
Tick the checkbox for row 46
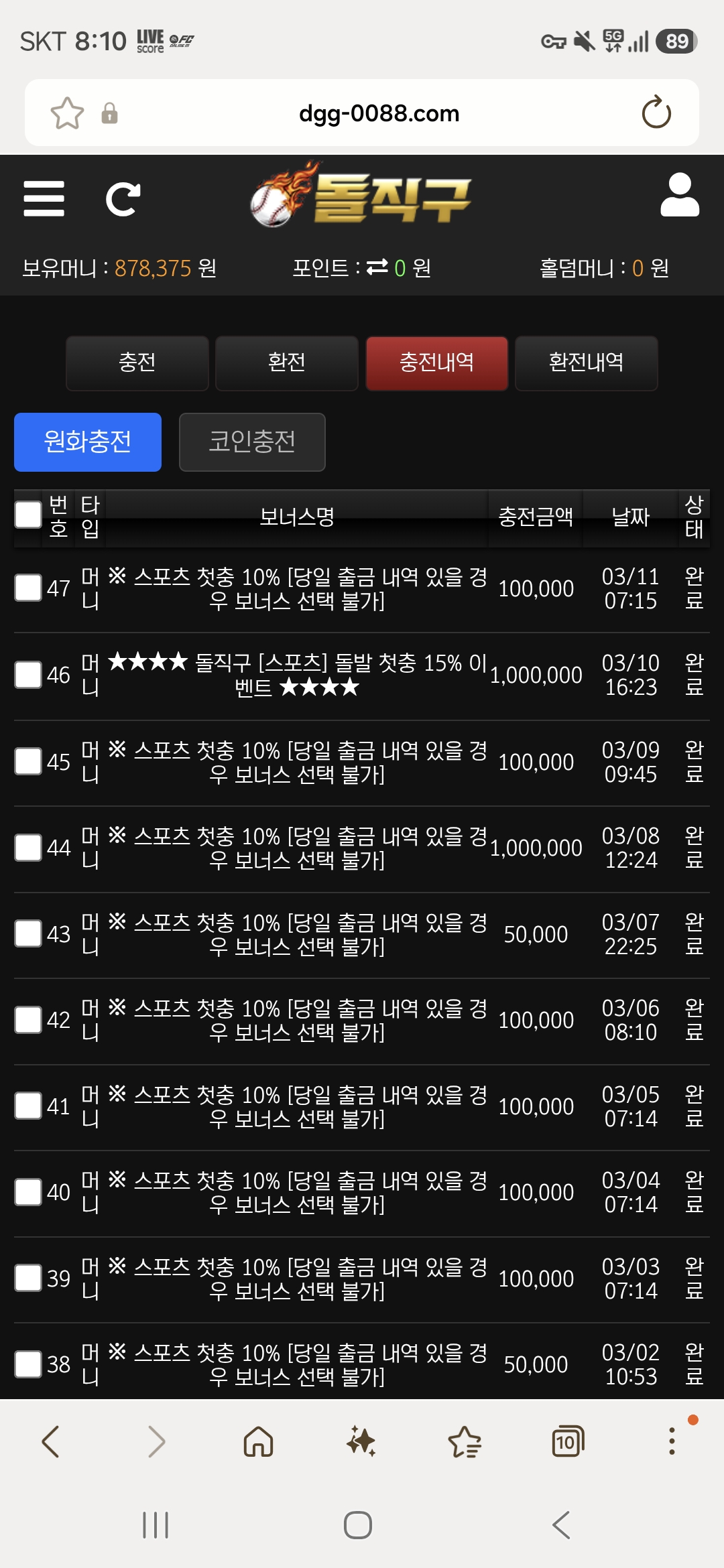coord(28,675)
